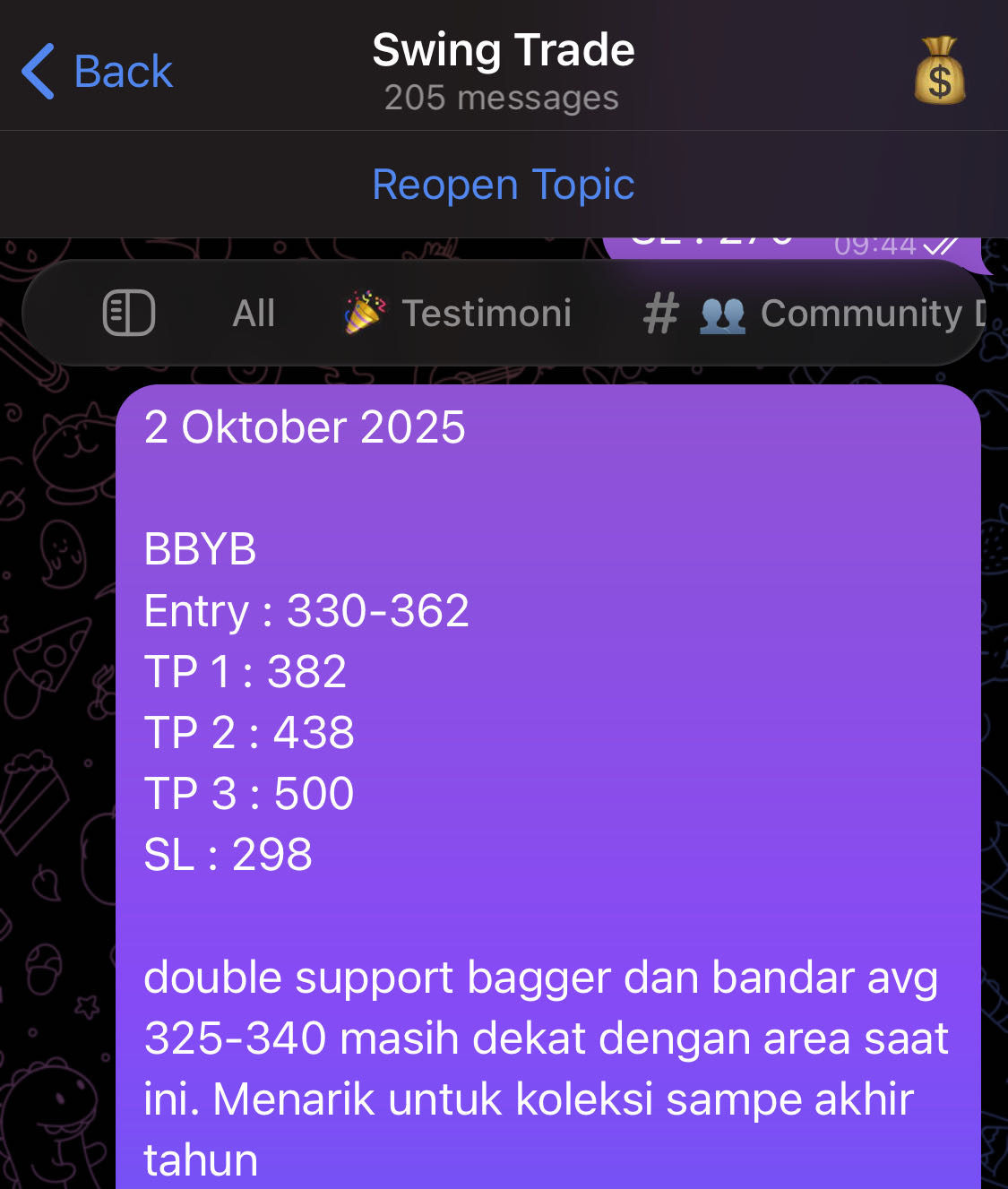This screenshot has height=1189, width=1008.
Task: Go back to the previous screen
Action: point(97,71)
